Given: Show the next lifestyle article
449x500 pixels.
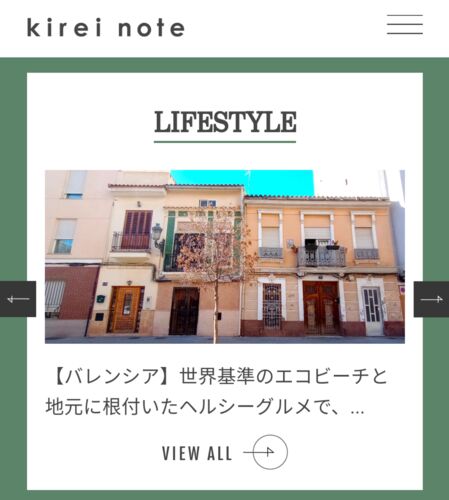Looking at the screenshot, I should [x=431, y=299].
